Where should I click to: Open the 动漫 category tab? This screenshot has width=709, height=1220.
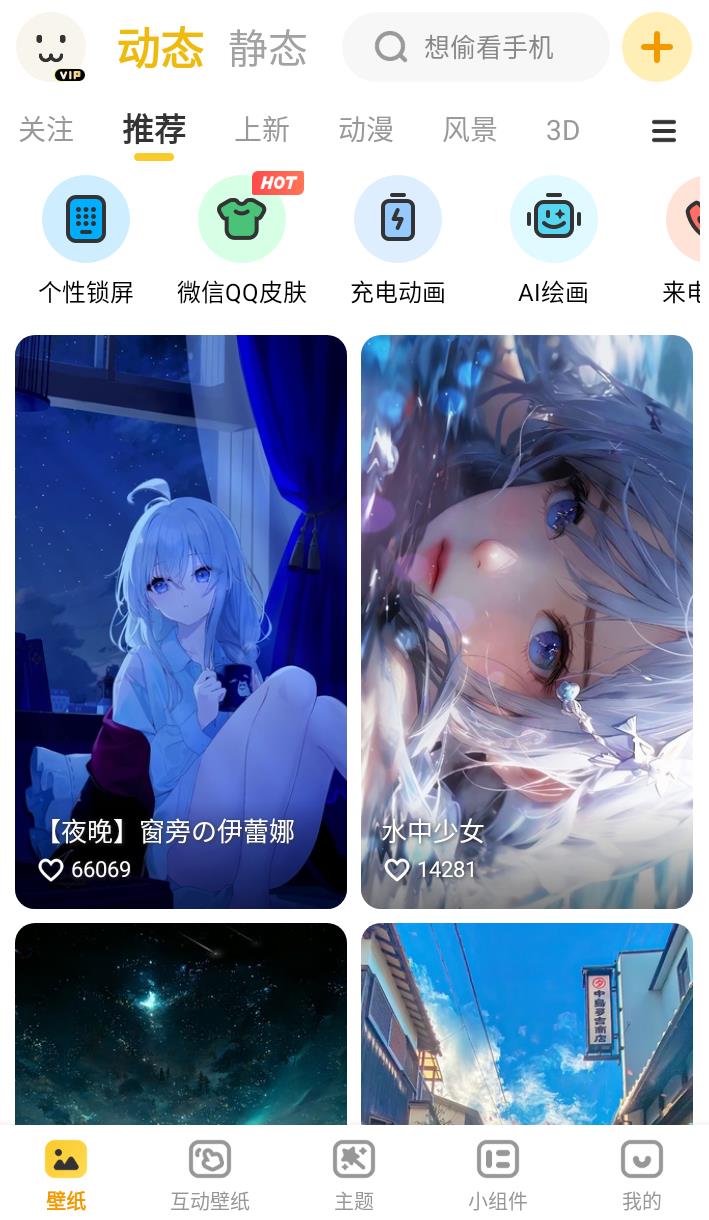click(366, 130)
